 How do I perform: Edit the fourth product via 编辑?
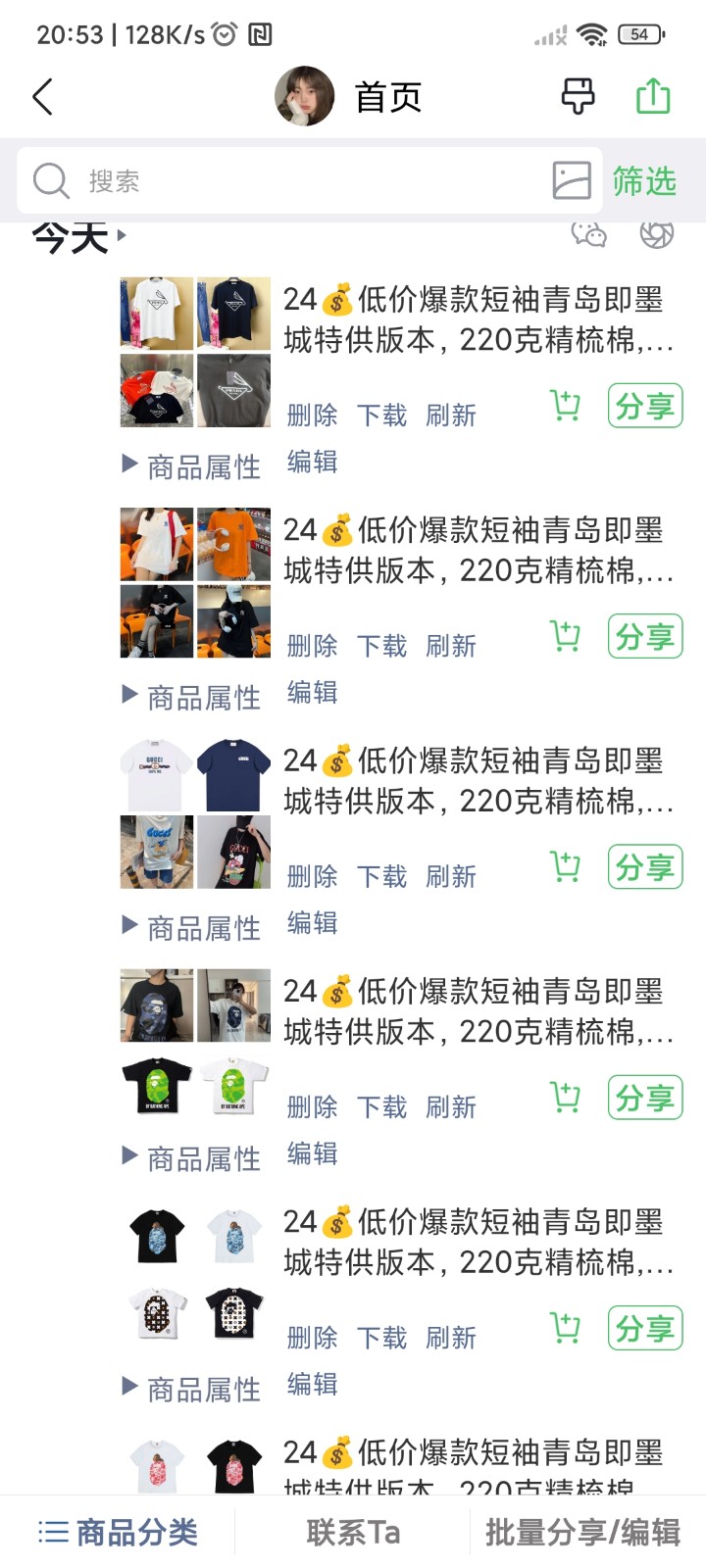pos(312,1153)
